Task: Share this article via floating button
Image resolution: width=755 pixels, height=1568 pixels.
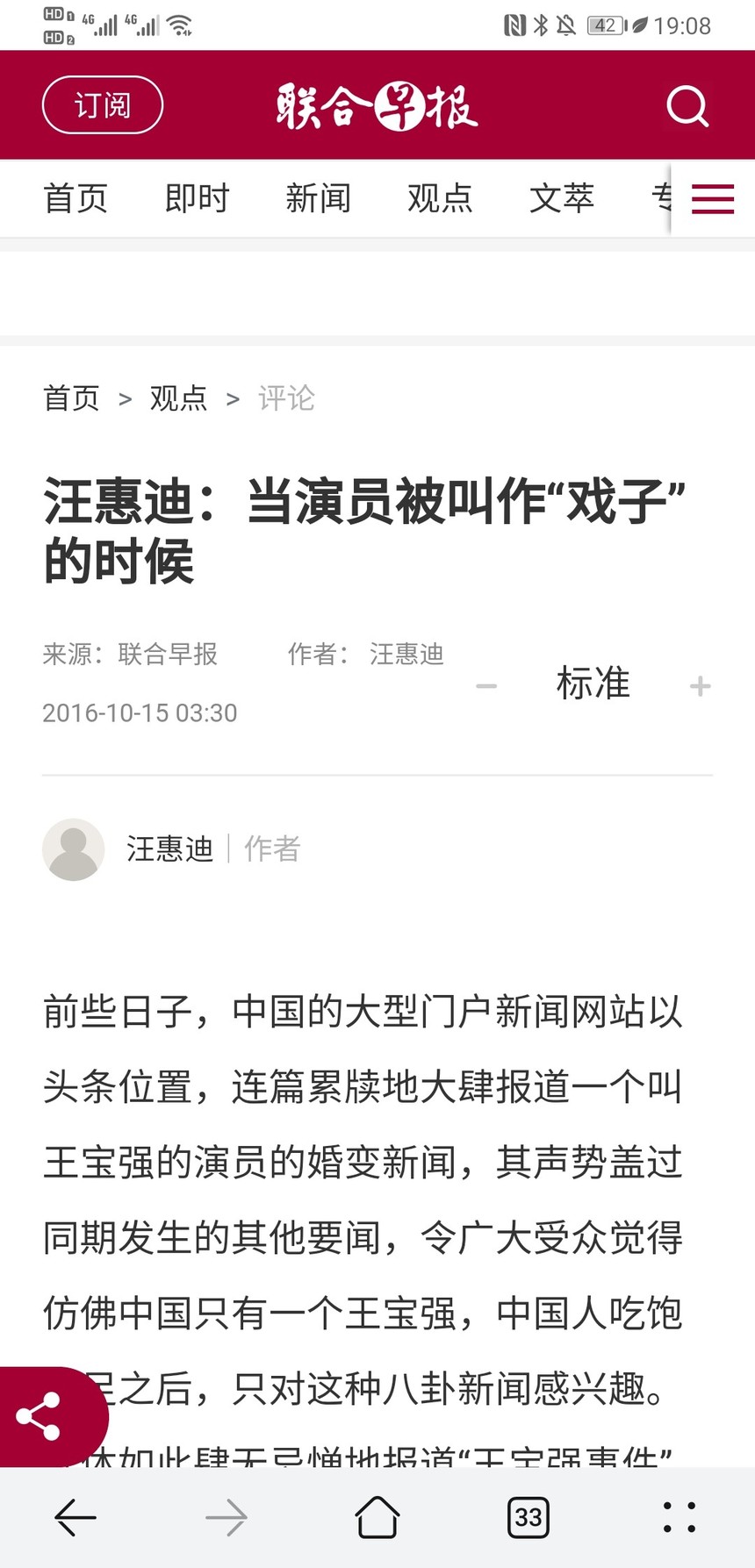Action: [40, 1415]
